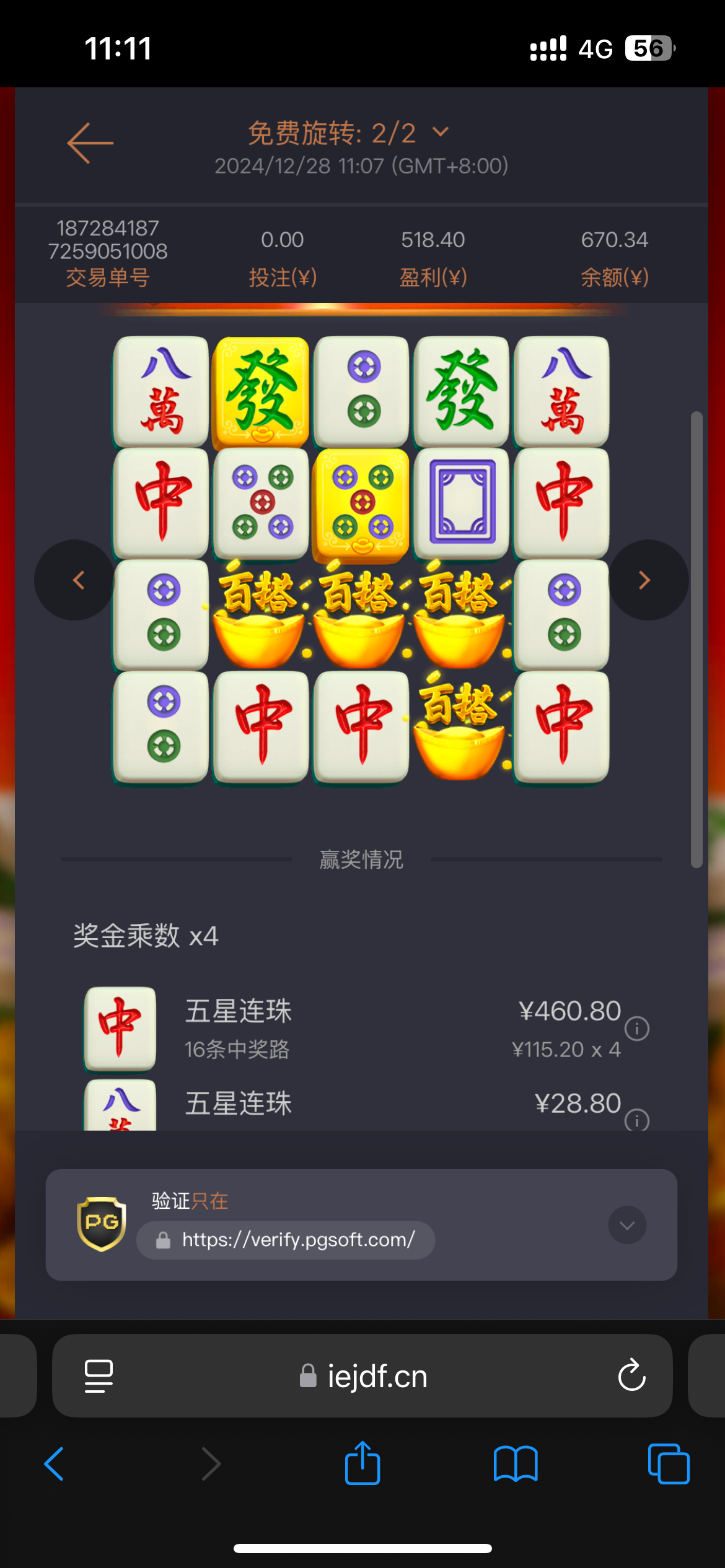Show next spin with right arrow

pos(646,580)
